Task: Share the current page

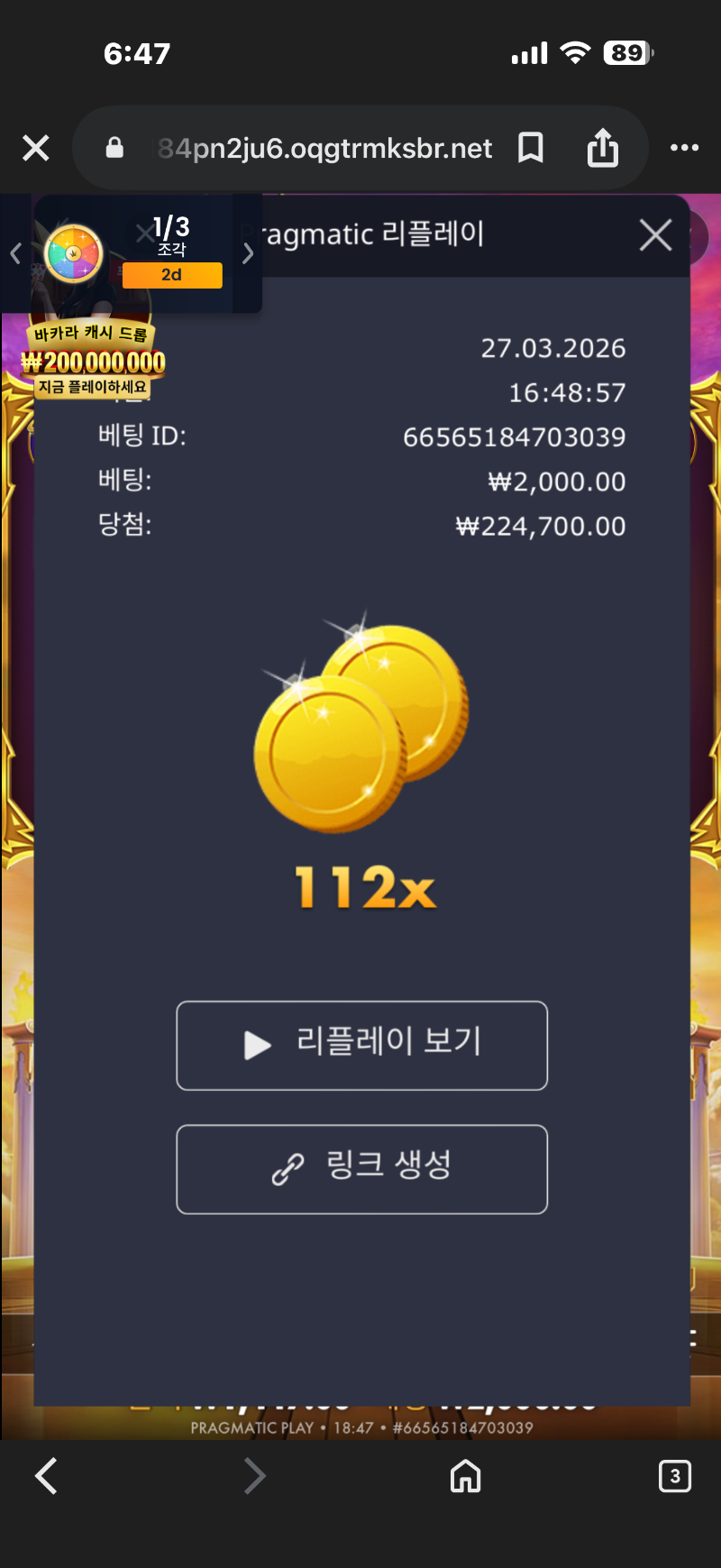Action: 602,148
